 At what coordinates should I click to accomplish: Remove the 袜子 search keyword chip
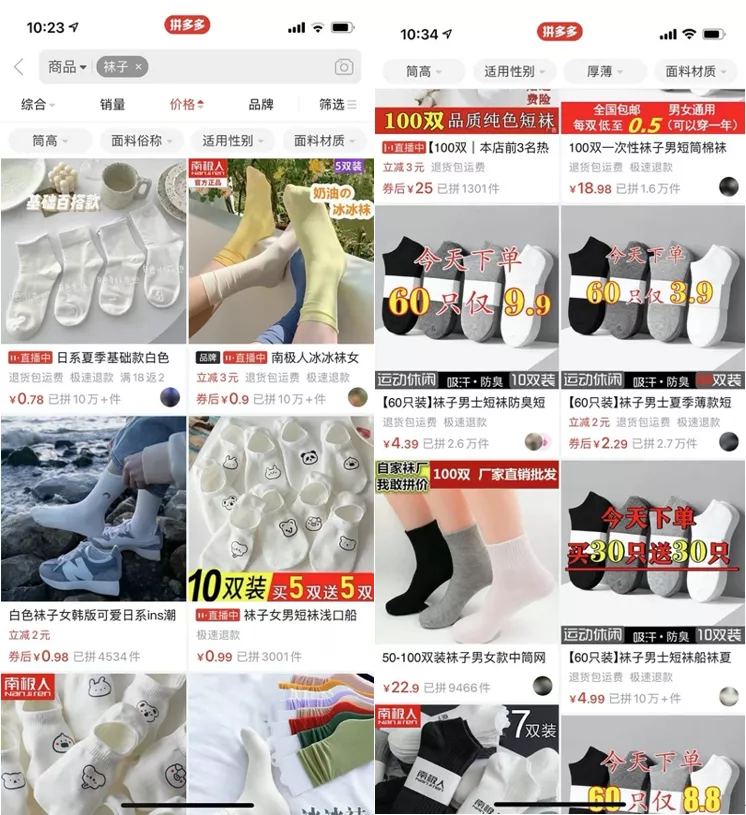pyautogui.click(x=138, y=67)
